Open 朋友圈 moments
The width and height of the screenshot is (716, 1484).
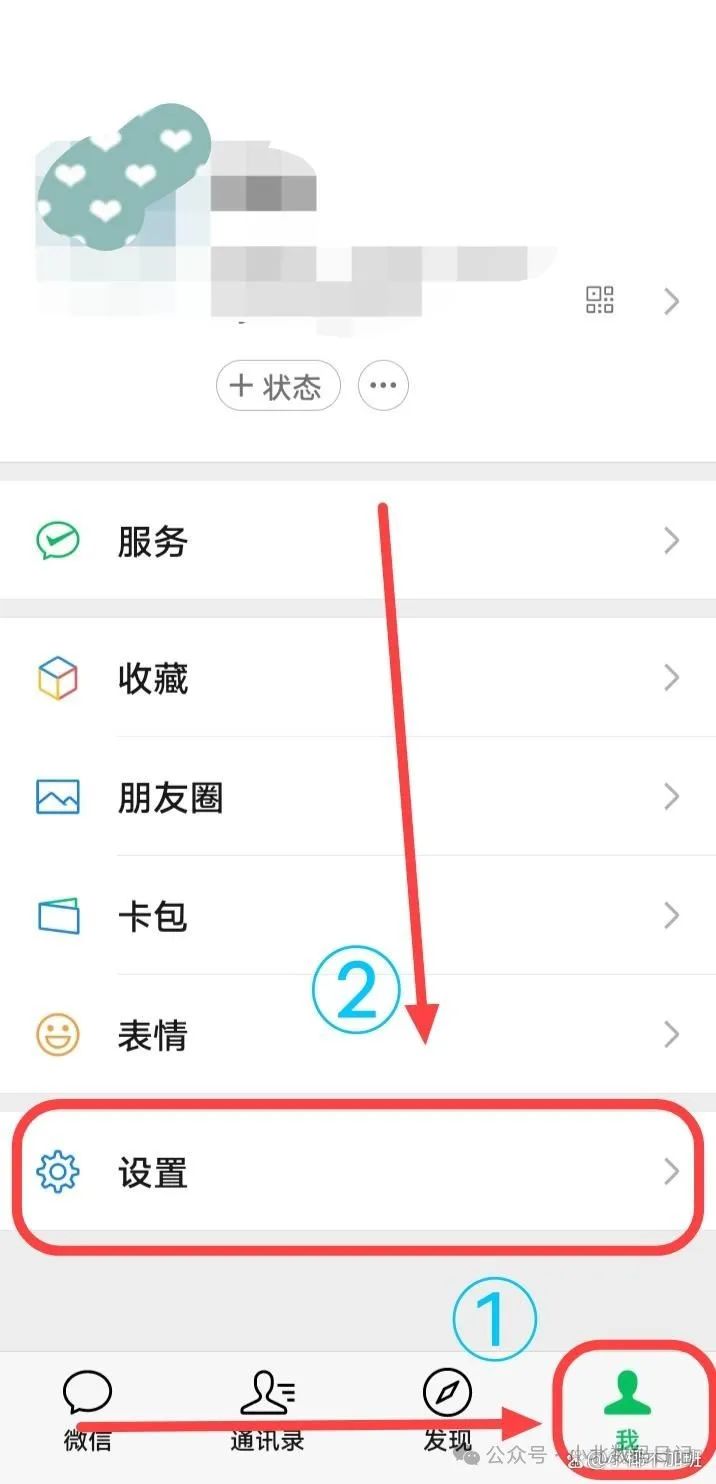click(358, 797)
